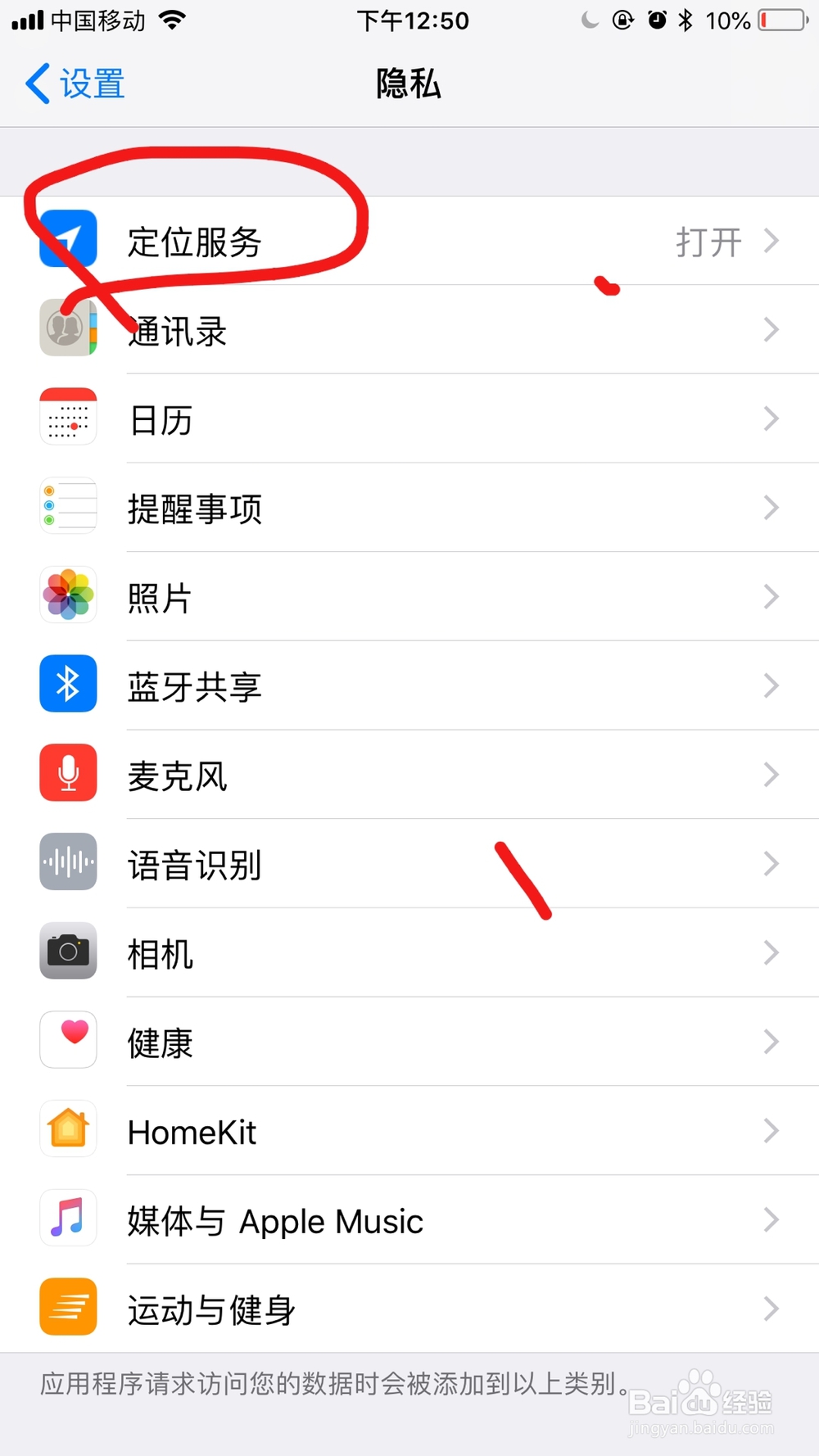Tap the Contacts app icon
This screenshot has height=1456, width=819.
pyautogui.click(x=67, y=329)
